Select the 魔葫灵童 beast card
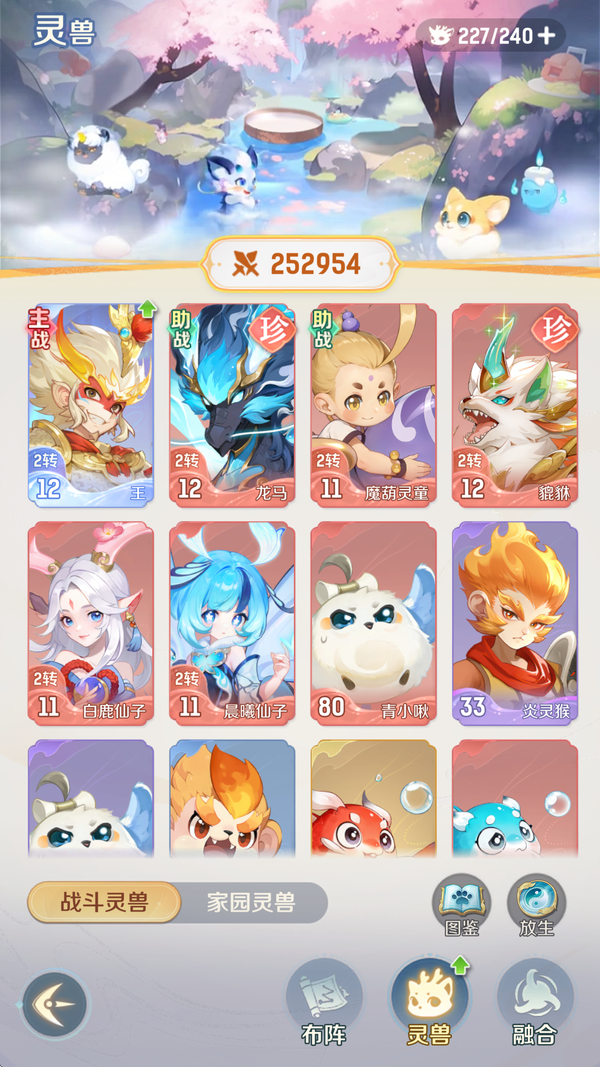Screen dimensions: 600x1067 (373, 404)
